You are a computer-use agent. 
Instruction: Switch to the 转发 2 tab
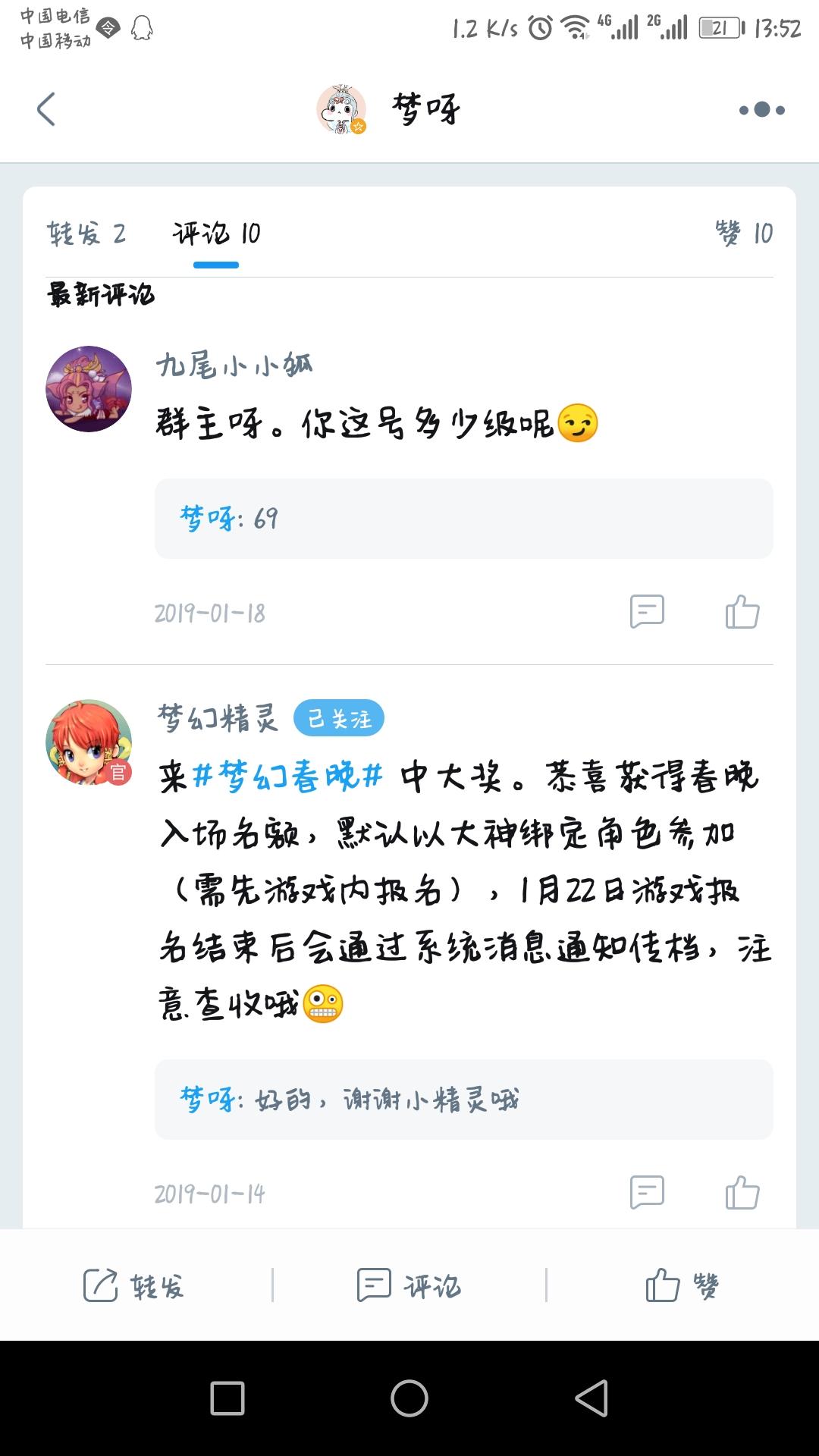(x=86, y=234)
